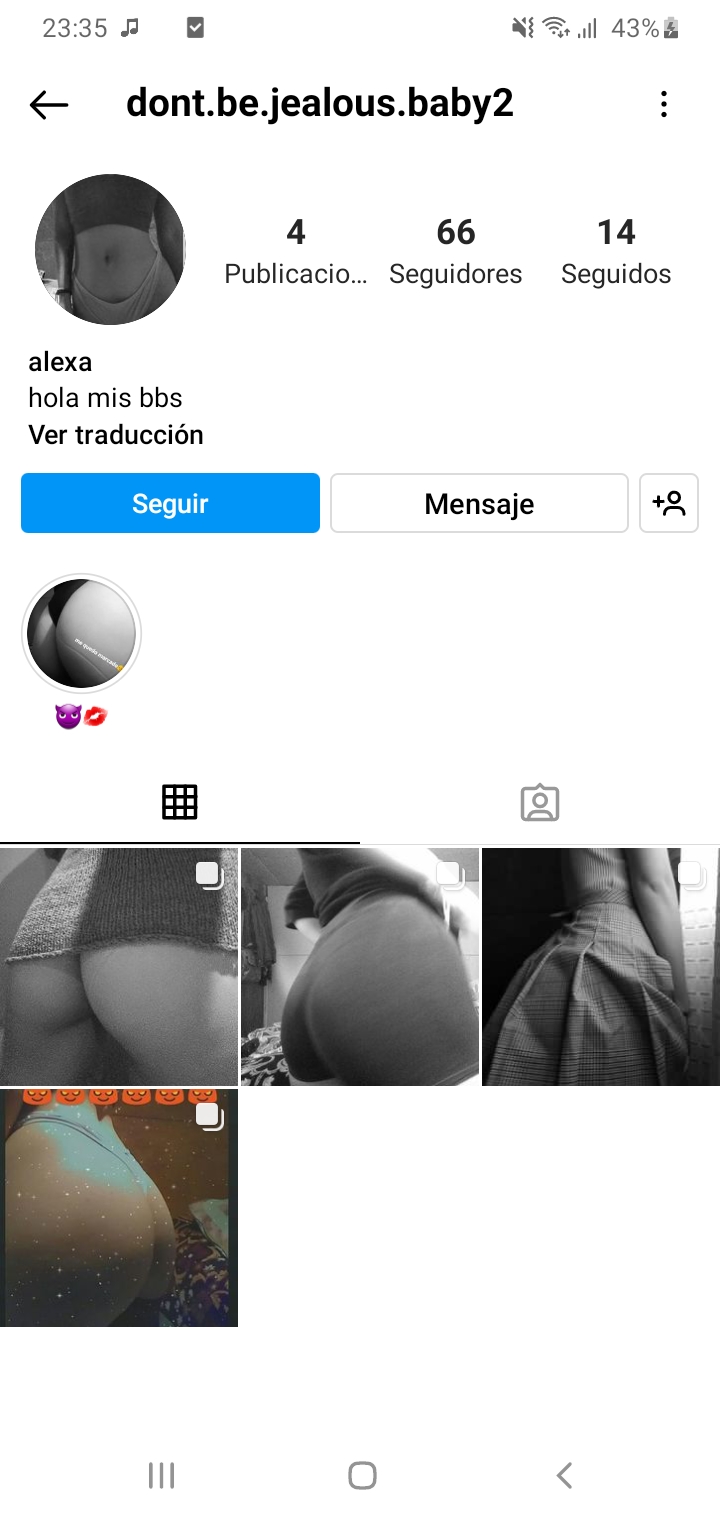
Task: Open the Seguidos count
Action: [616, 250]
